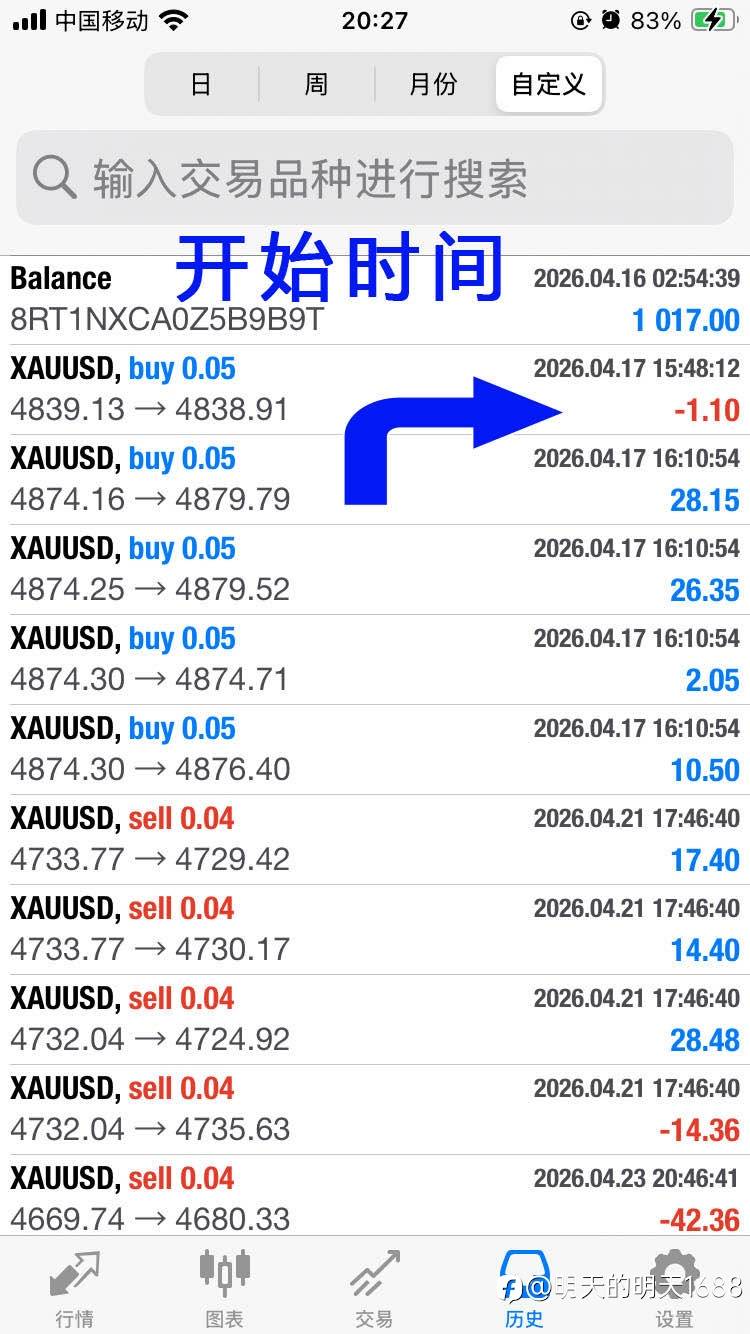The height and width of the screenshot is (1334, 750).
Task: Open the XAUUSD buy trade with 28.15 profit
Action: tap(375, 479)
